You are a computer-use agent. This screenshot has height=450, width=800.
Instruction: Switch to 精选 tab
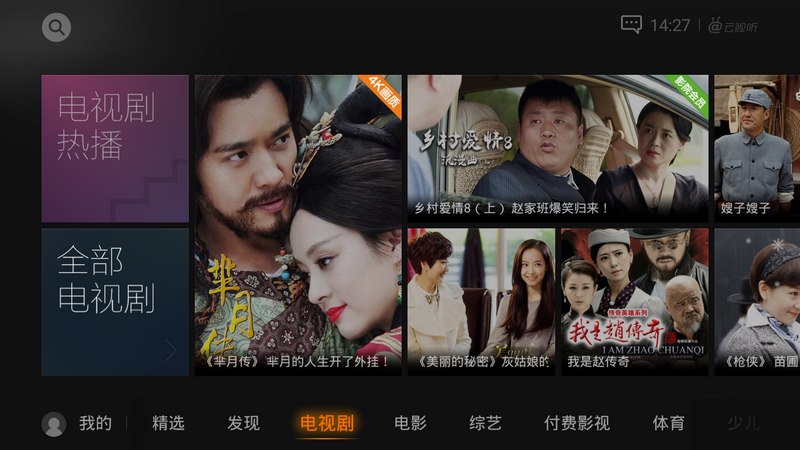click(x=168, y=423)
